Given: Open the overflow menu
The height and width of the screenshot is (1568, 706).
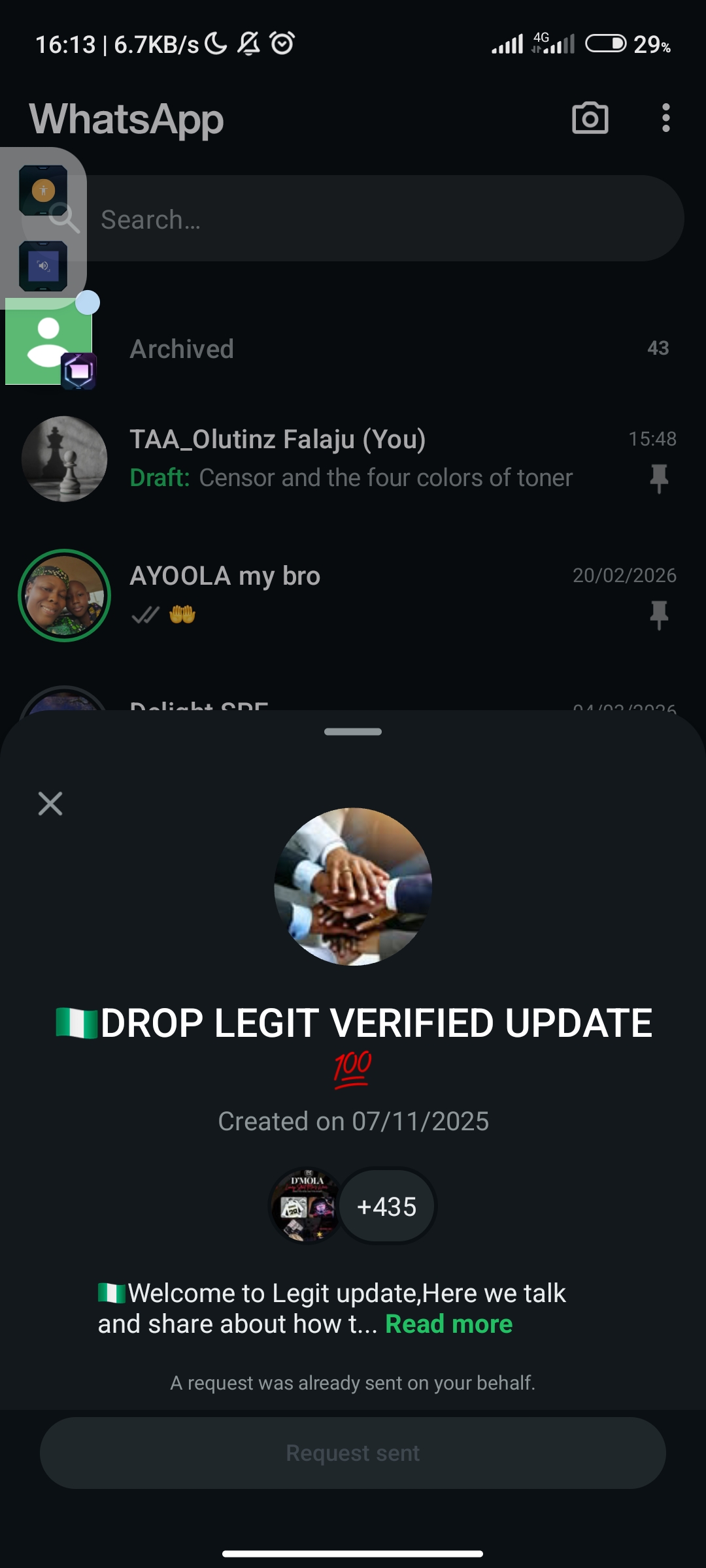Looking at the screenshot, I should [665, 118].
